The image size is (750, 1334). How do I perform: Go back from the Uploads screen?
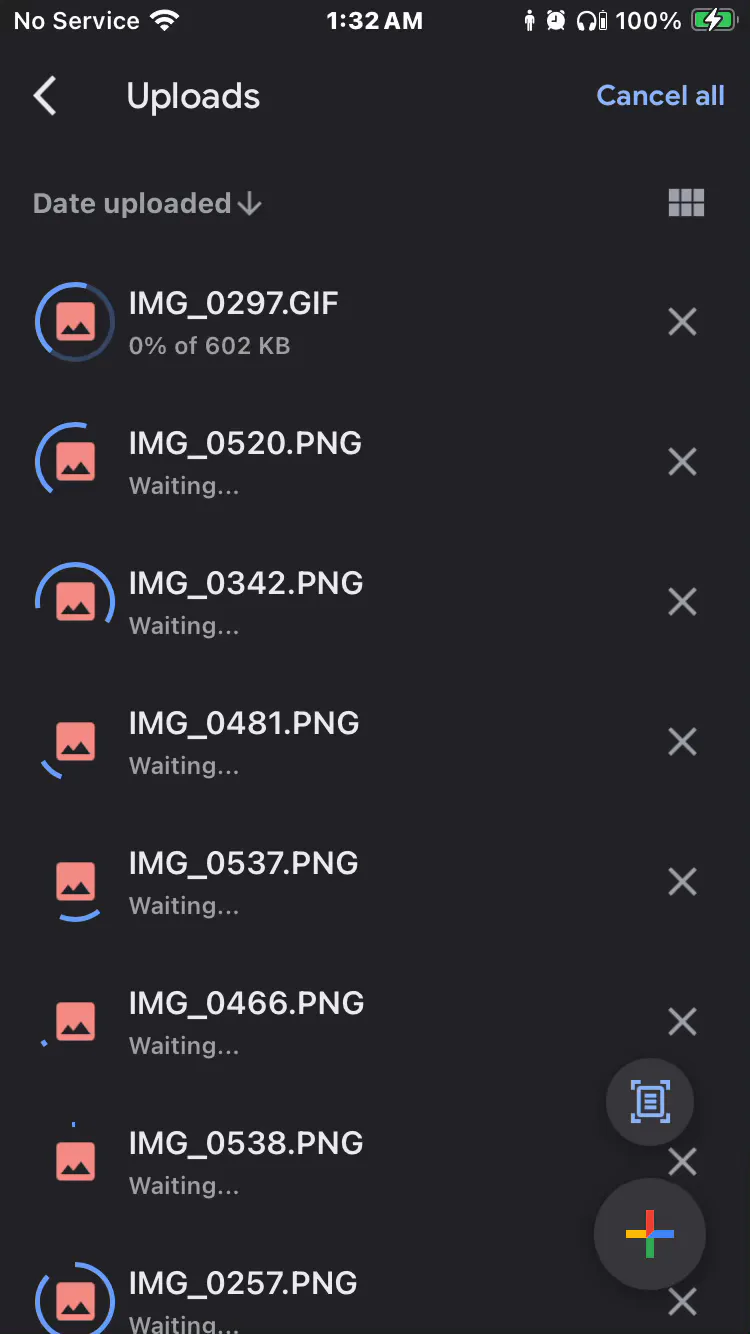click(45, 96)
